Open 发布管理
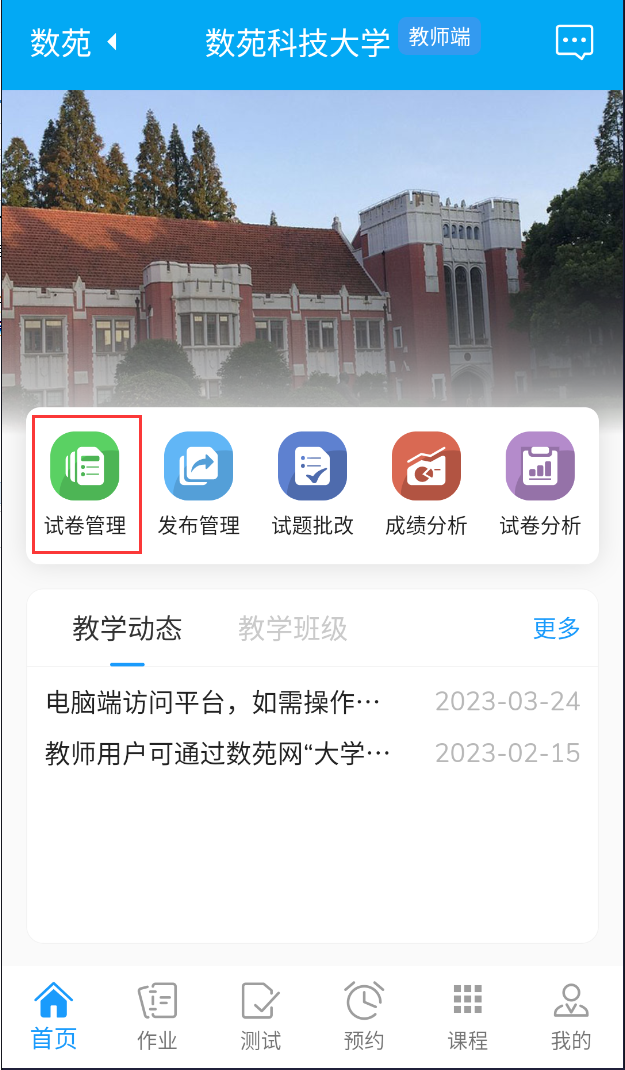 (x=199, y=484)
